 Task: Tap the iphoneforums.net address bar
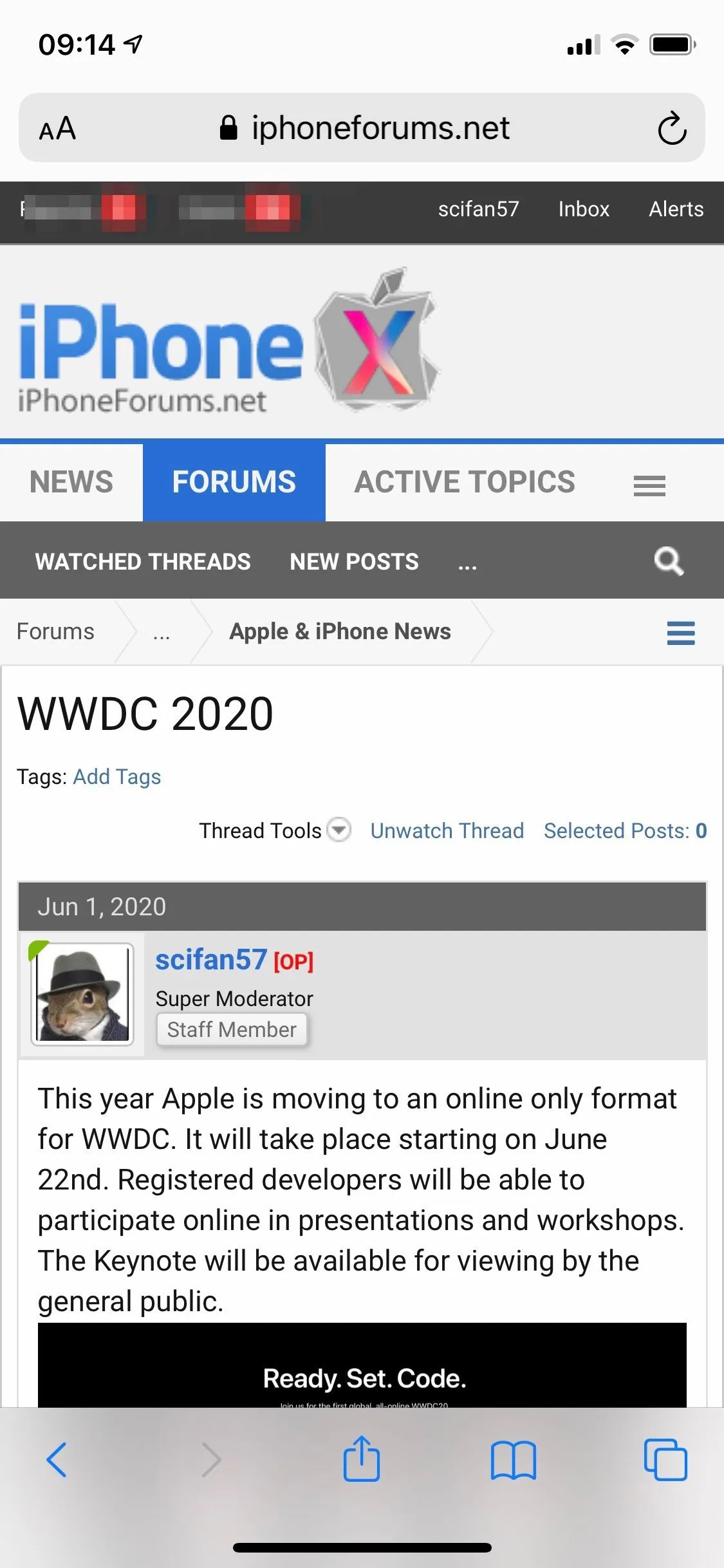[x=365, y=128]
